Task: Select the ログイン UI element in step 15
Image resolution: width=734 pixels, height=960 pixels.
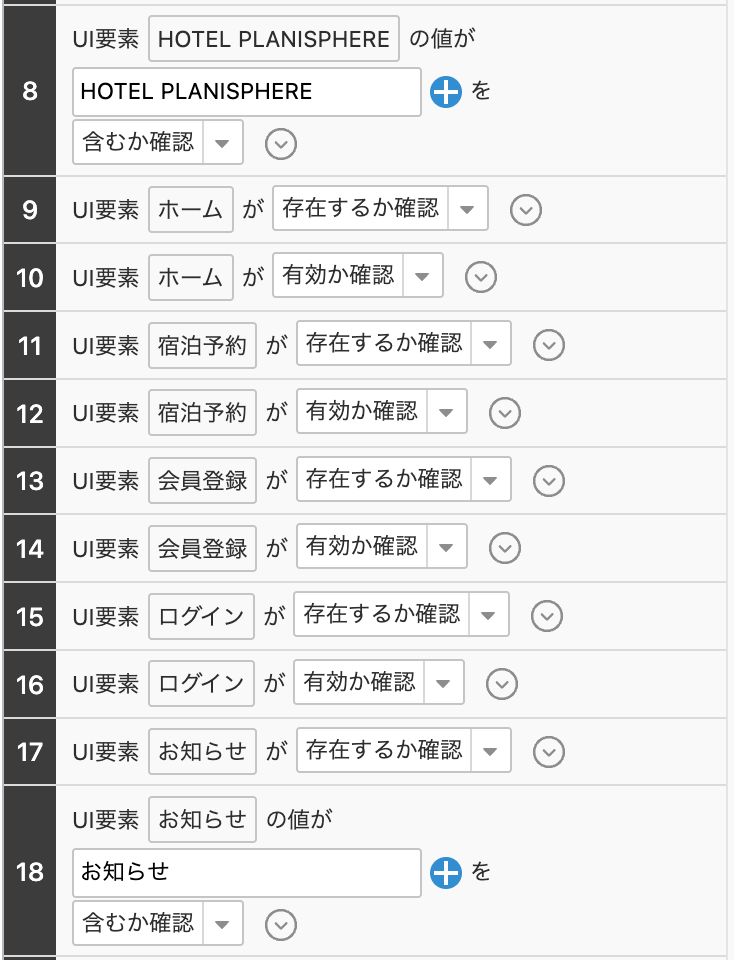Action: coord(201,616)
